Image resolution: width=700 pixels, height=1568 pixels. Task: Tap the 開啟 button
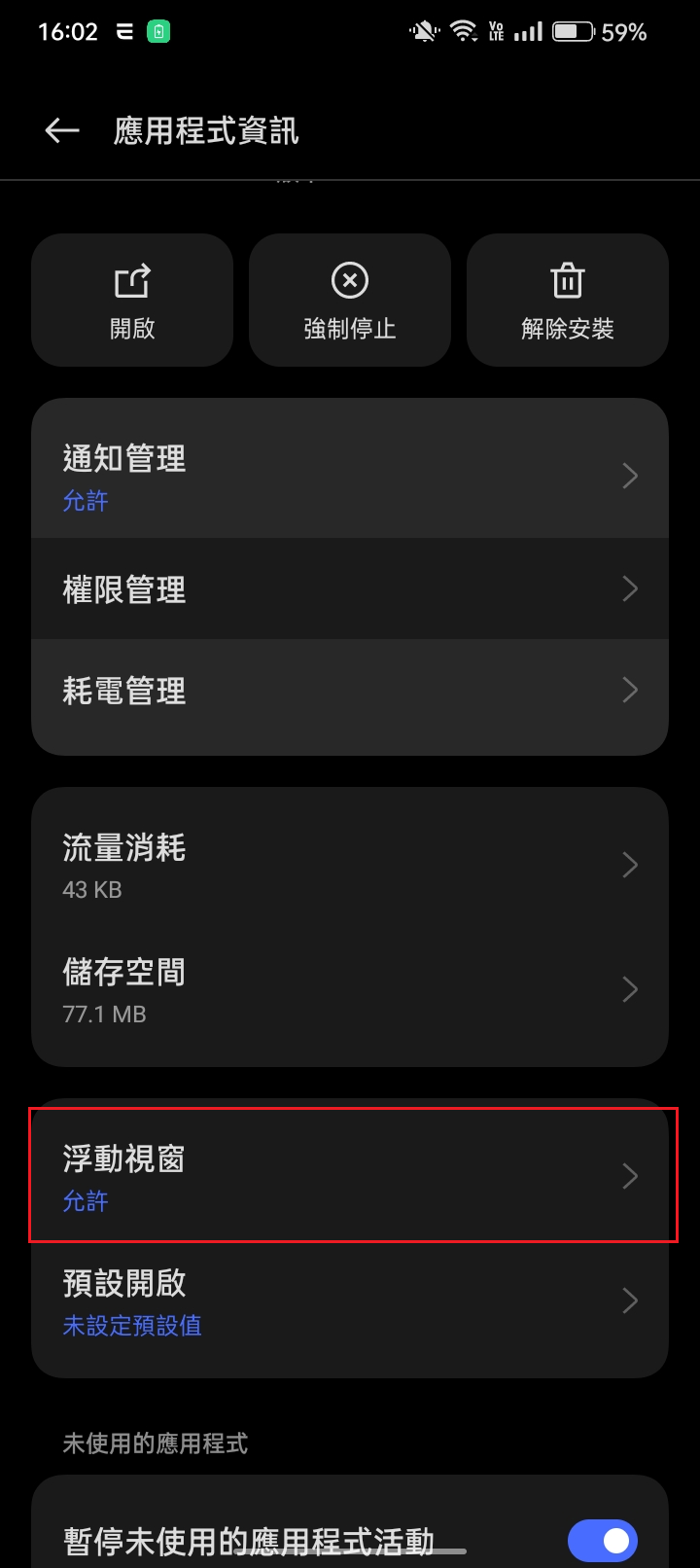coord(132,301)
